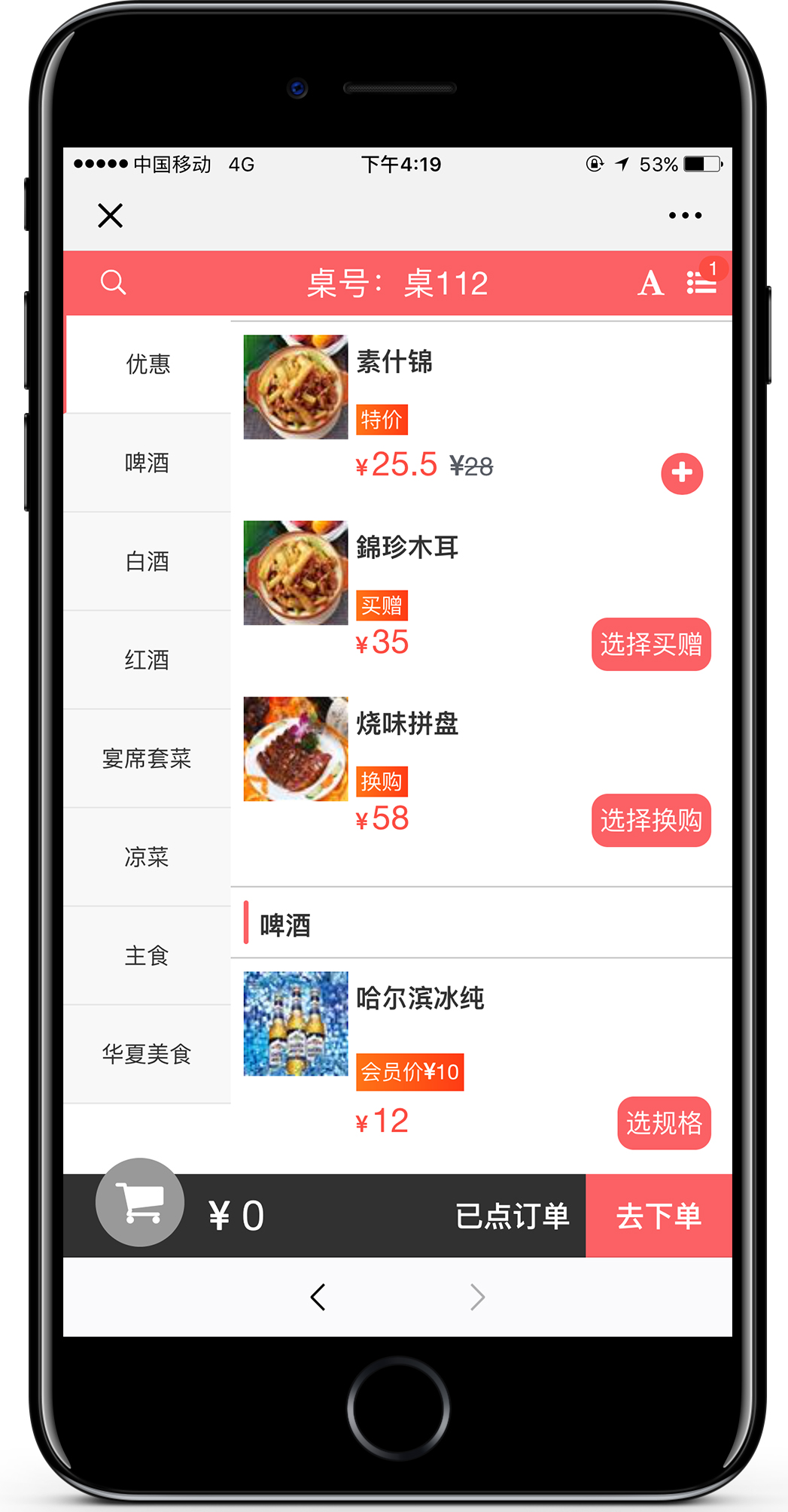Tap 选规格 for 哈尔滨冰纯

click(664, 1122)
